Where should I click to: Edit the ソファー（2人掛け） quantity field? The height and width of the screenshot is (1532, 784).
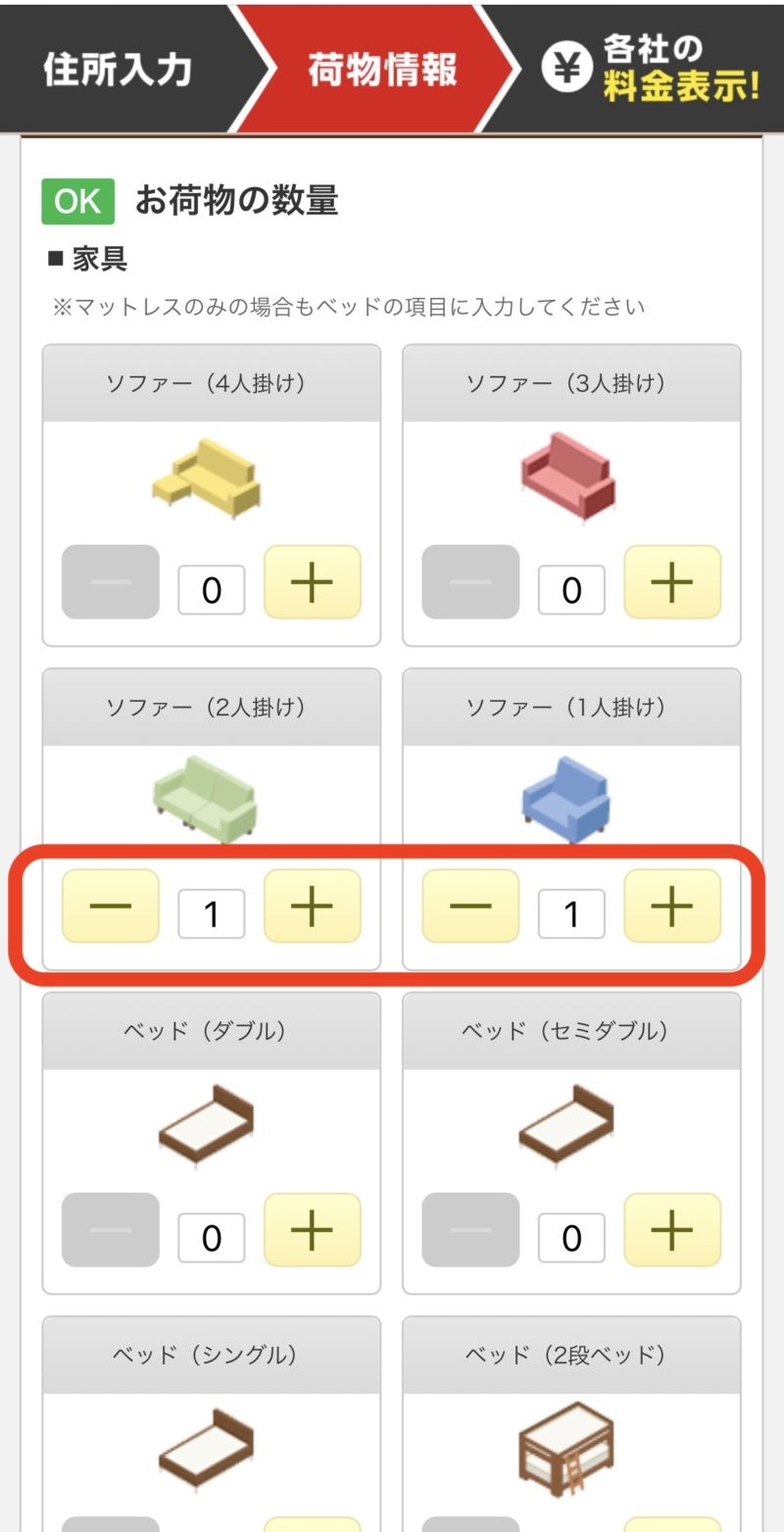coord(211,914)
